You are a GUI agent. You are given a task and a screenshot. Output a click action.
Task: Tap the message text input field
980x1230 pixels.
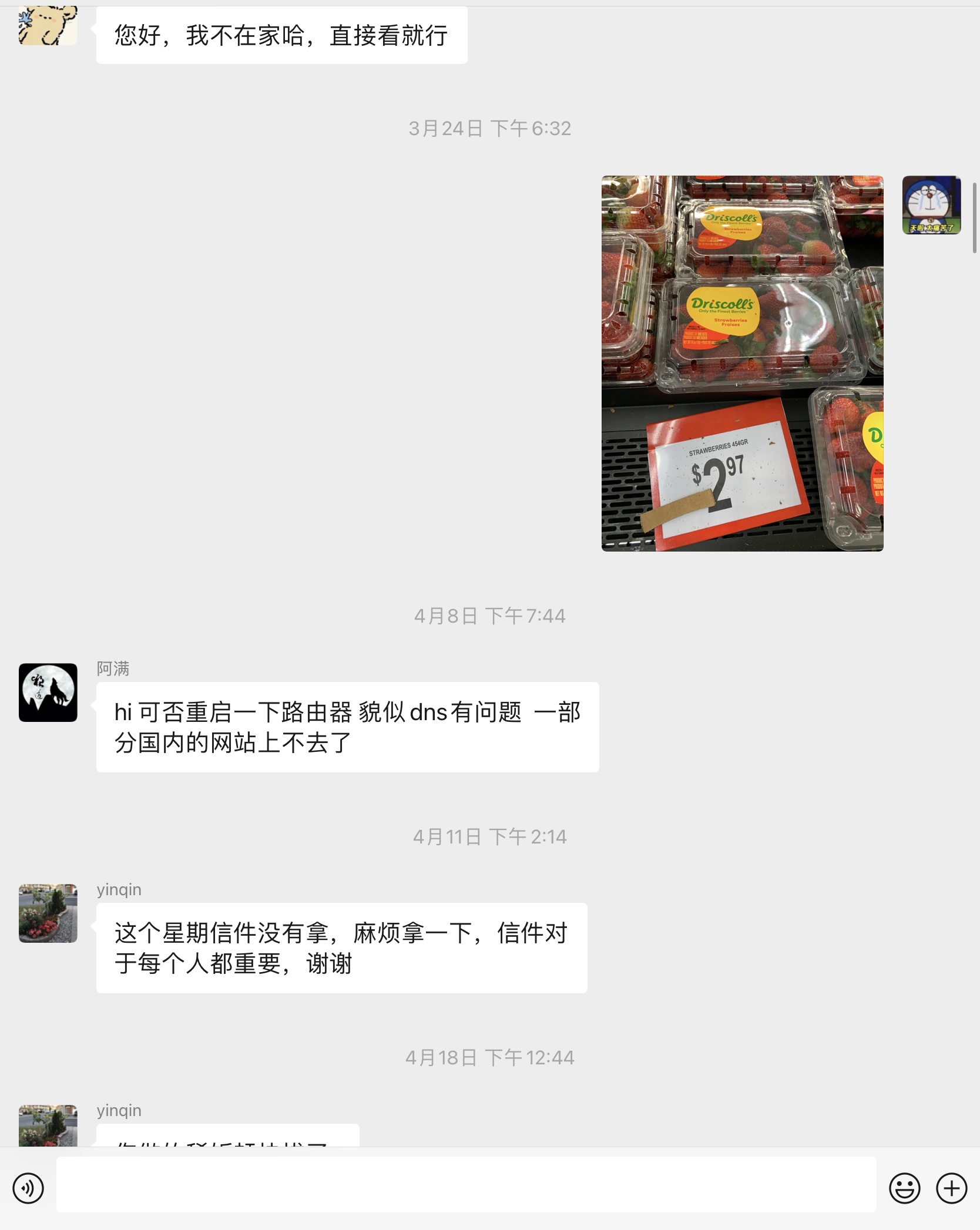466,1185
